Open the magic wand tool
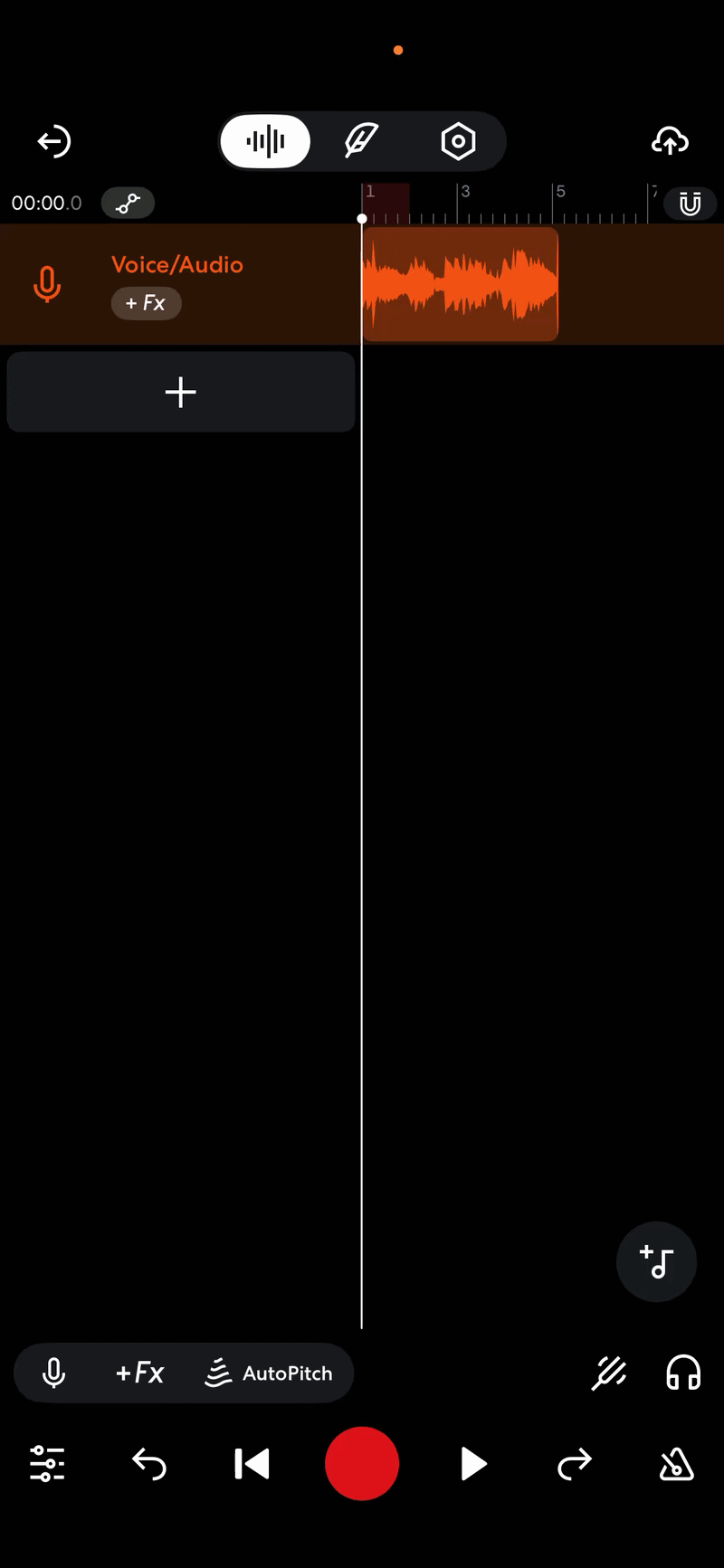The width and height of the screenshot is (724, 1568). pyautogui.click(x=609, y=1373)
